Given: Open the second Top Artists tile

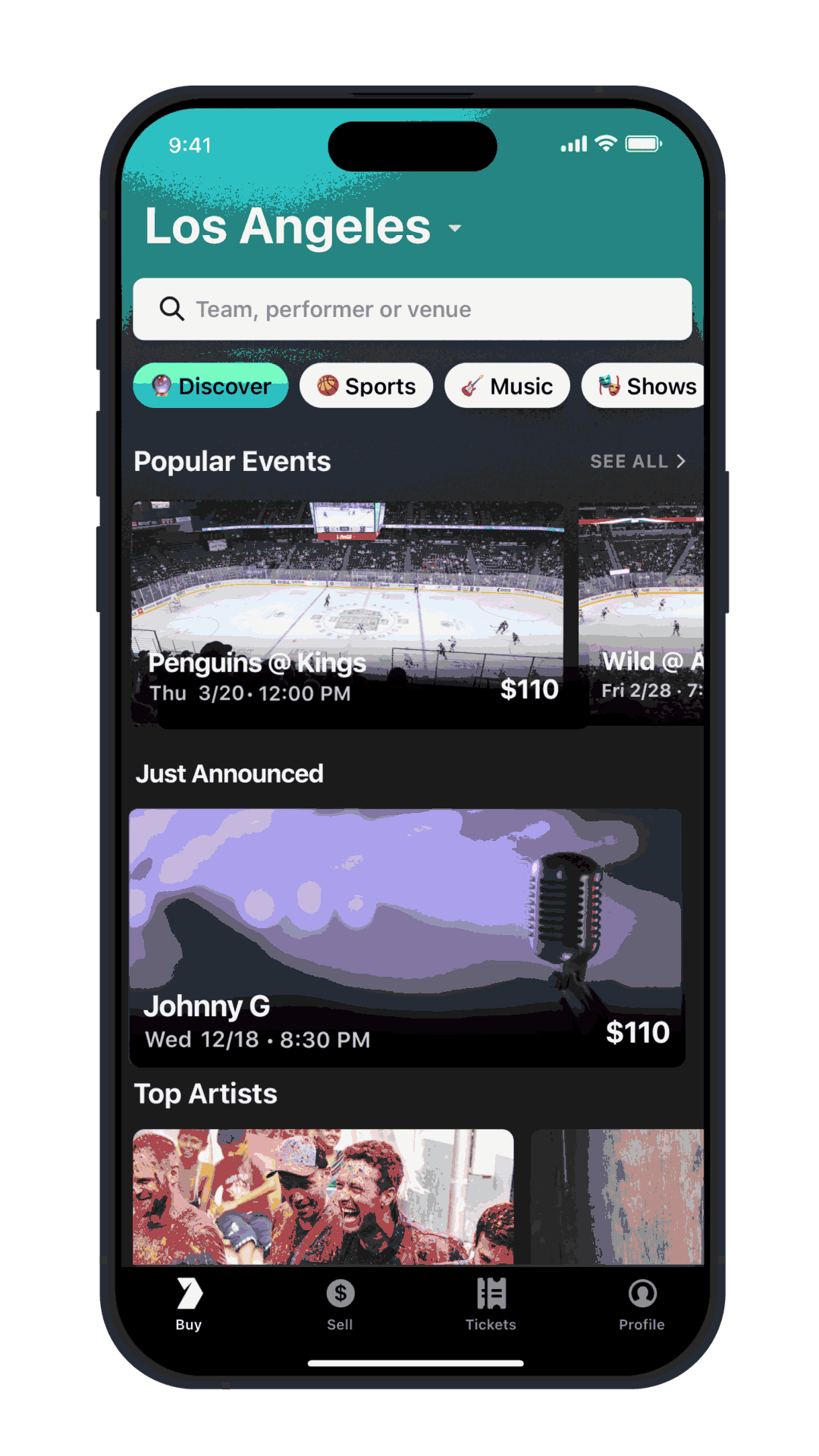Looking at the screenshot, I should 617,1197.
